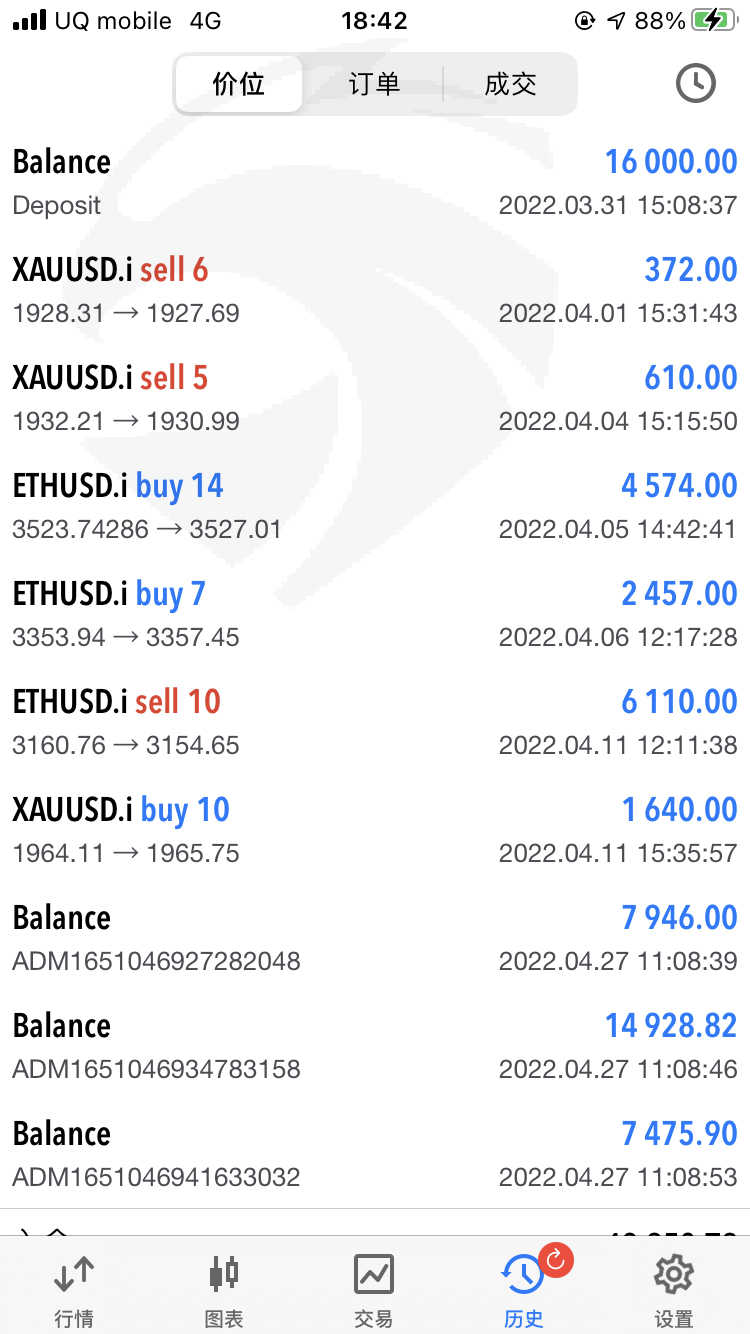Open the XAUUSD.i sell 6 trade
This screenshot has width=750, height=1334.
(375, 290)
